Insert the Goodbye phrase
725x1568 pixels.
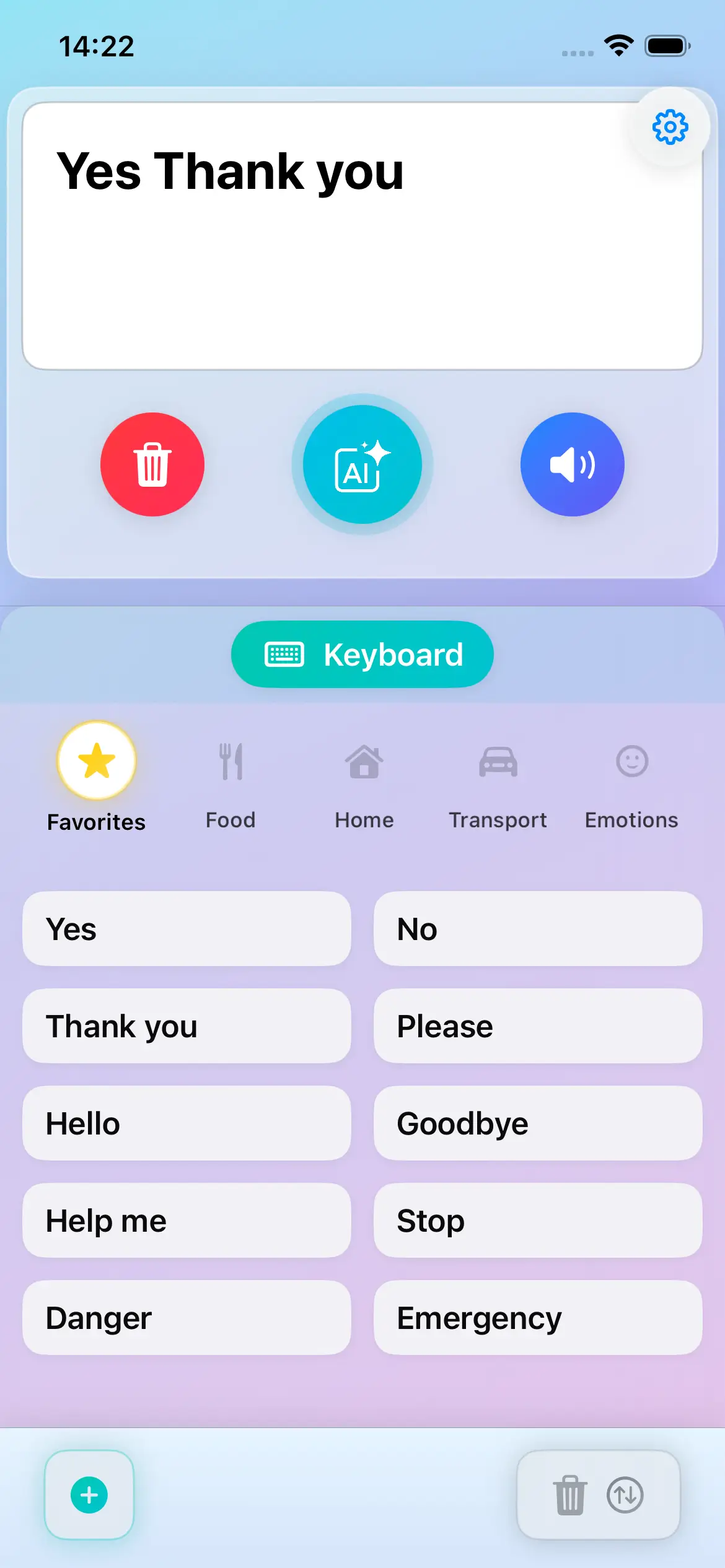[538, 1123]
